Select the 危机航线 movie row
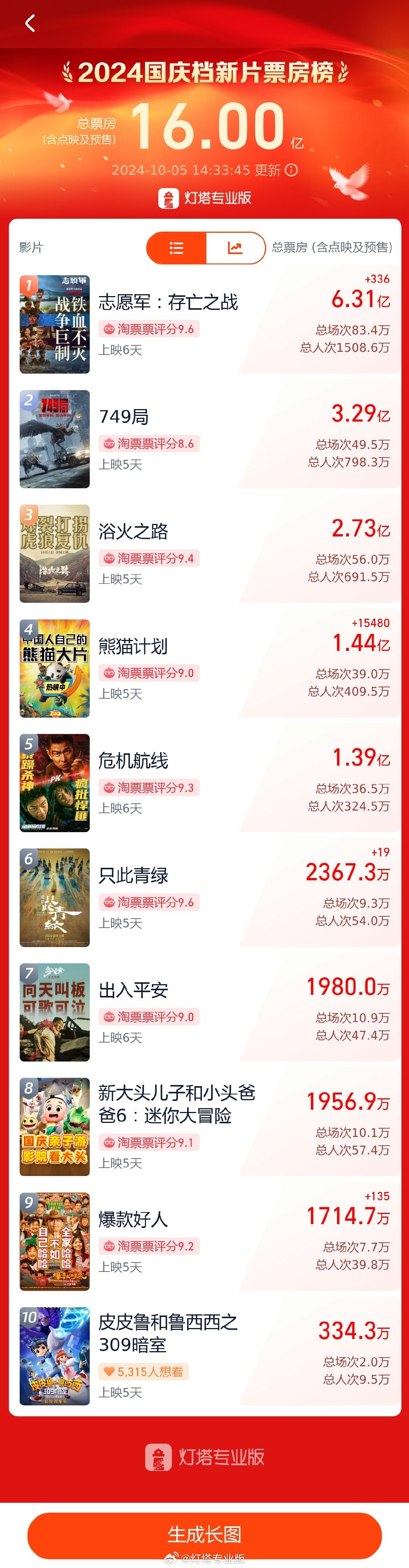Viewport: 409px width, 1568px height. pyautogui.click(x=134, y=761)
